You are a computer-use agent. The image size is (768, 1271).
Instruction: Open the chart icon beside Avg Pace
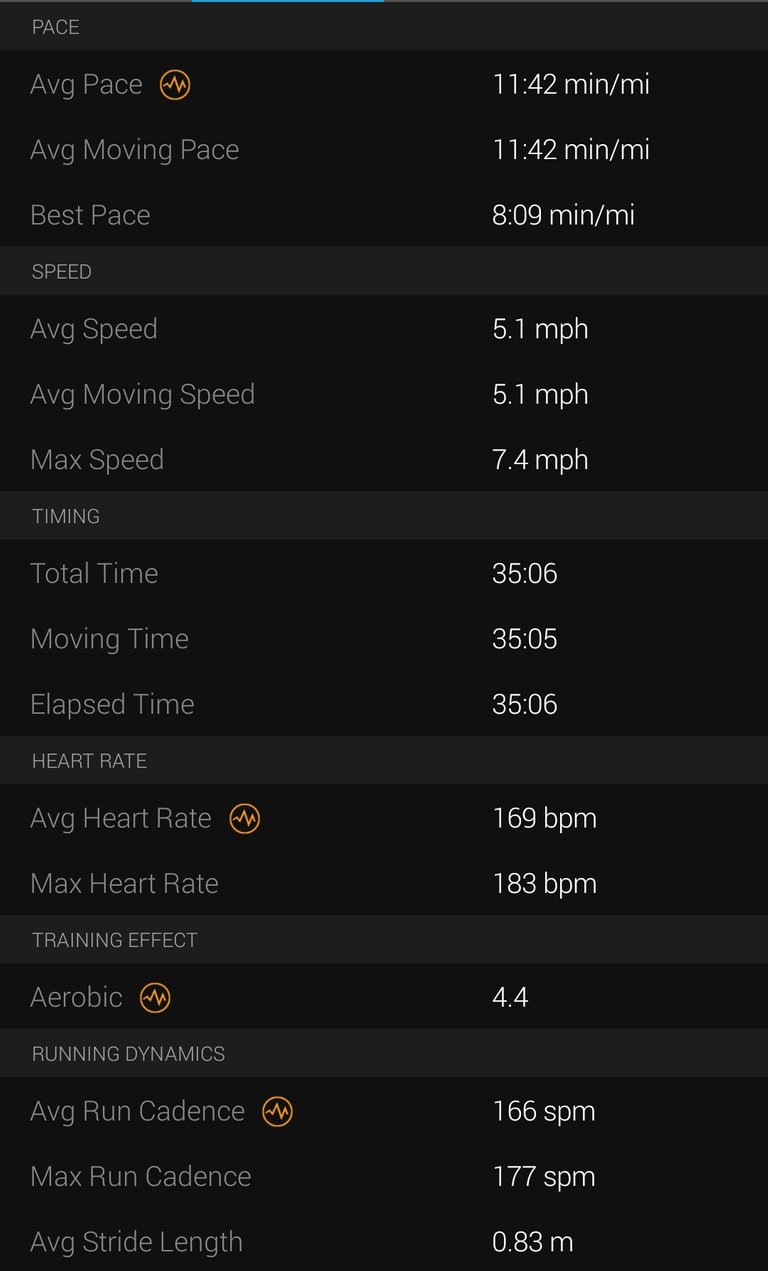click(175, 85)
